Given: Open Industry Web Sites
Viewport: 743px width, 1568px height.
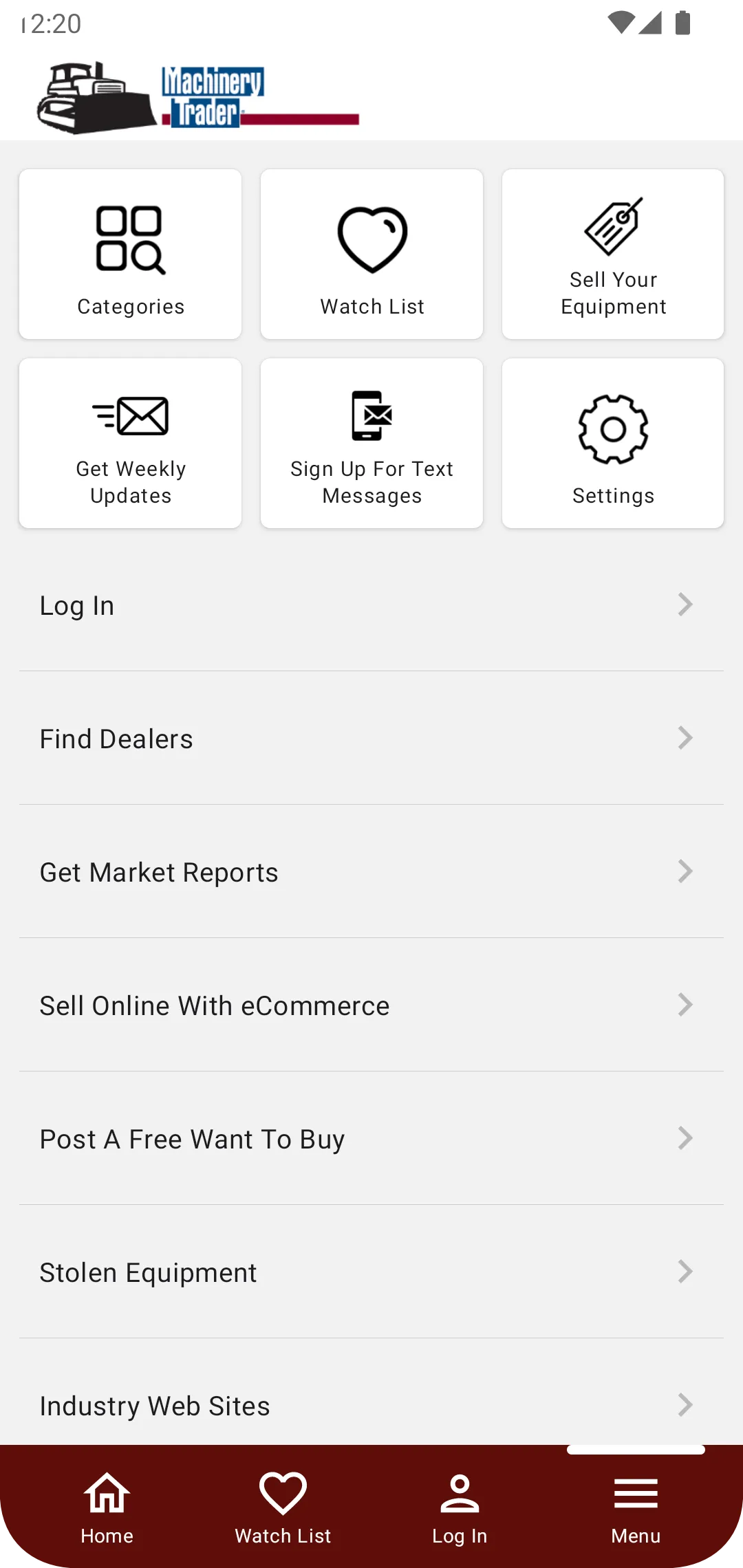Looking at the screenshot, I should click(x=371, y=1405).
